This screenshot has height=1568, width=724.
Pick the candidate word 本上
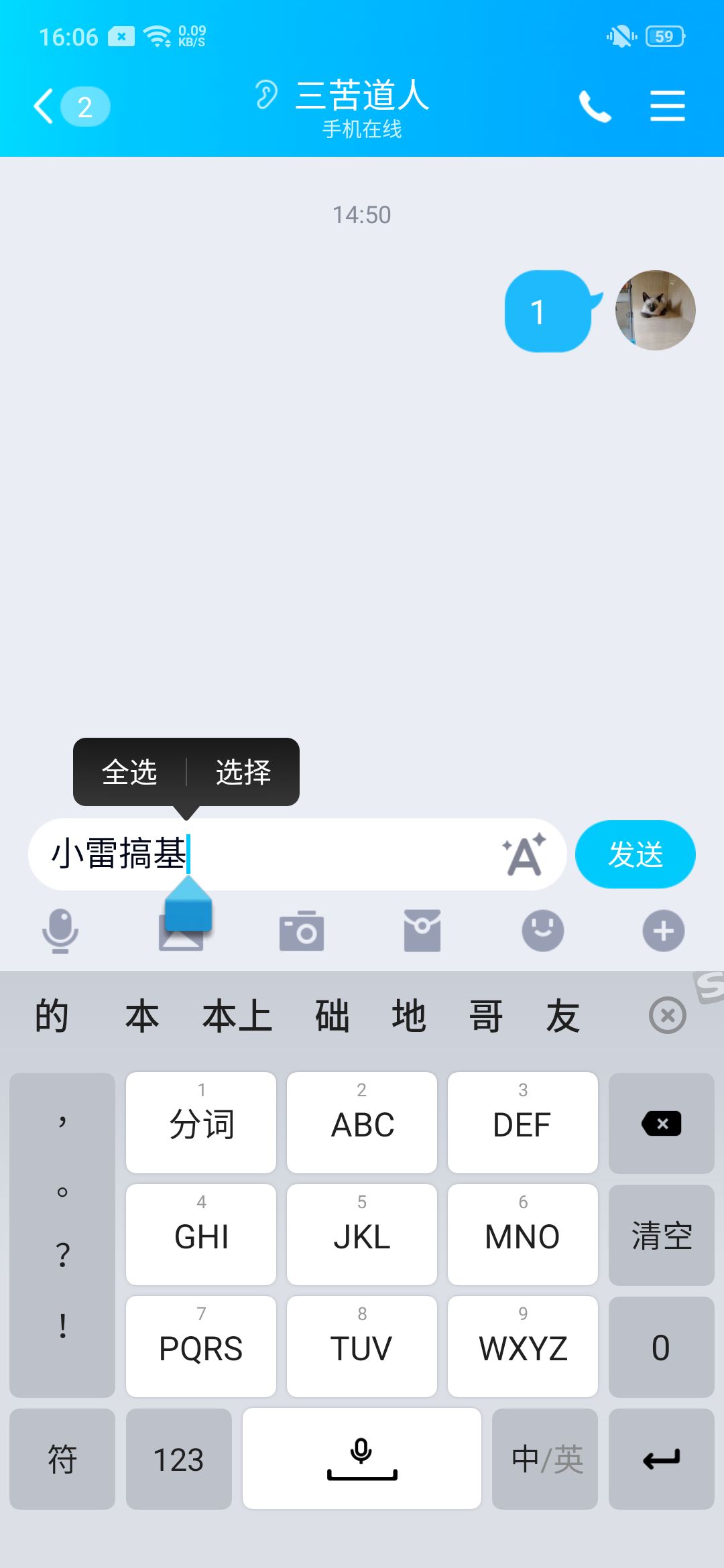[x=237, y=1016]
